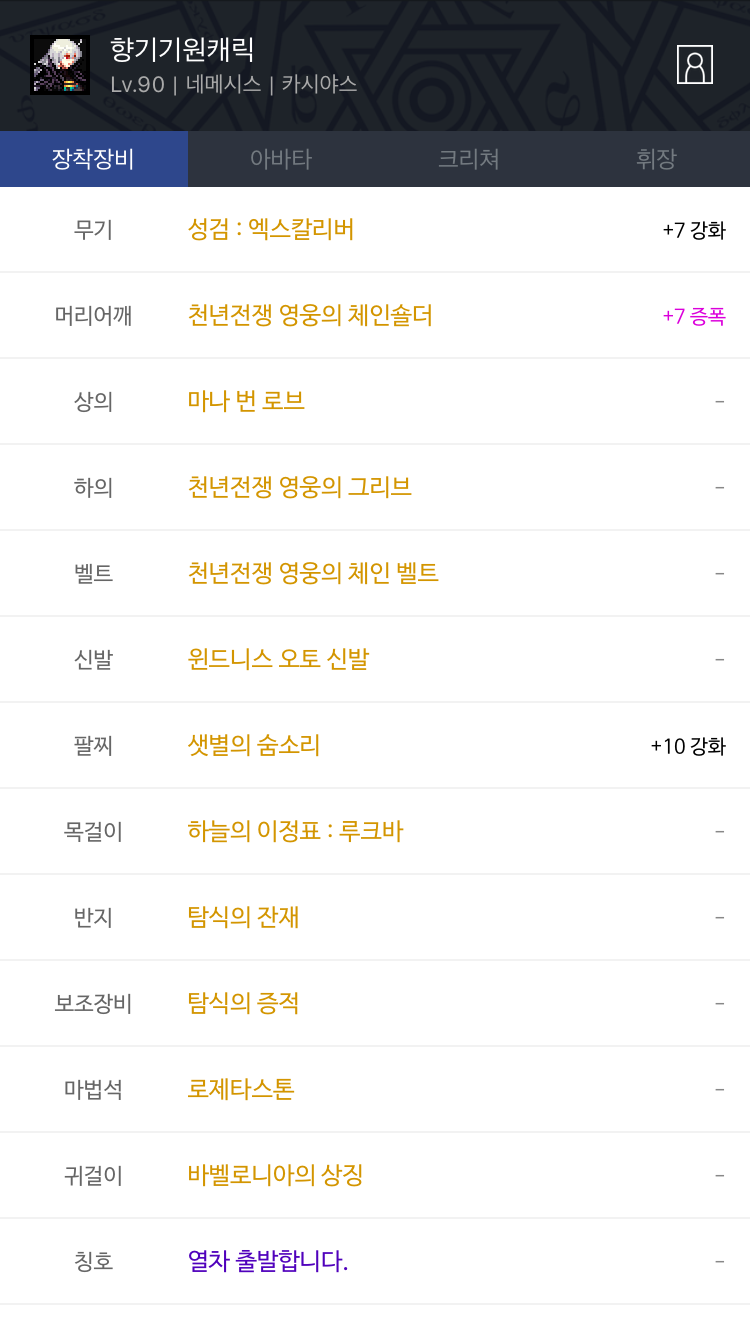This screenshot has height=1334, width=750.
Task: Open bracelet item 샛별의 숨소리
Action: pos(254,746)
